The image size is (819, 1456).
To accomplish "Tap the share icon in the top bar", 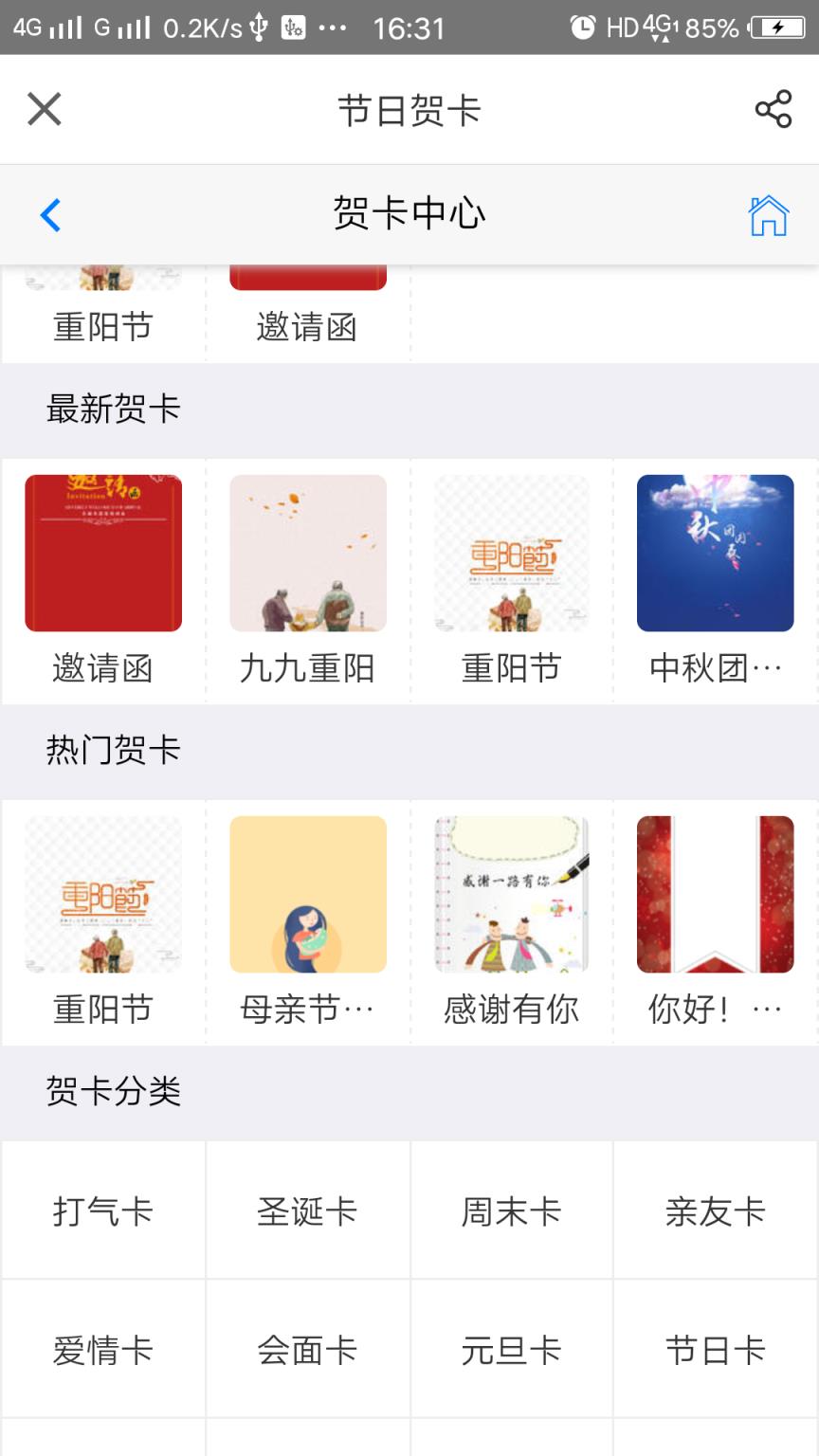I will (x=773, y=109).
